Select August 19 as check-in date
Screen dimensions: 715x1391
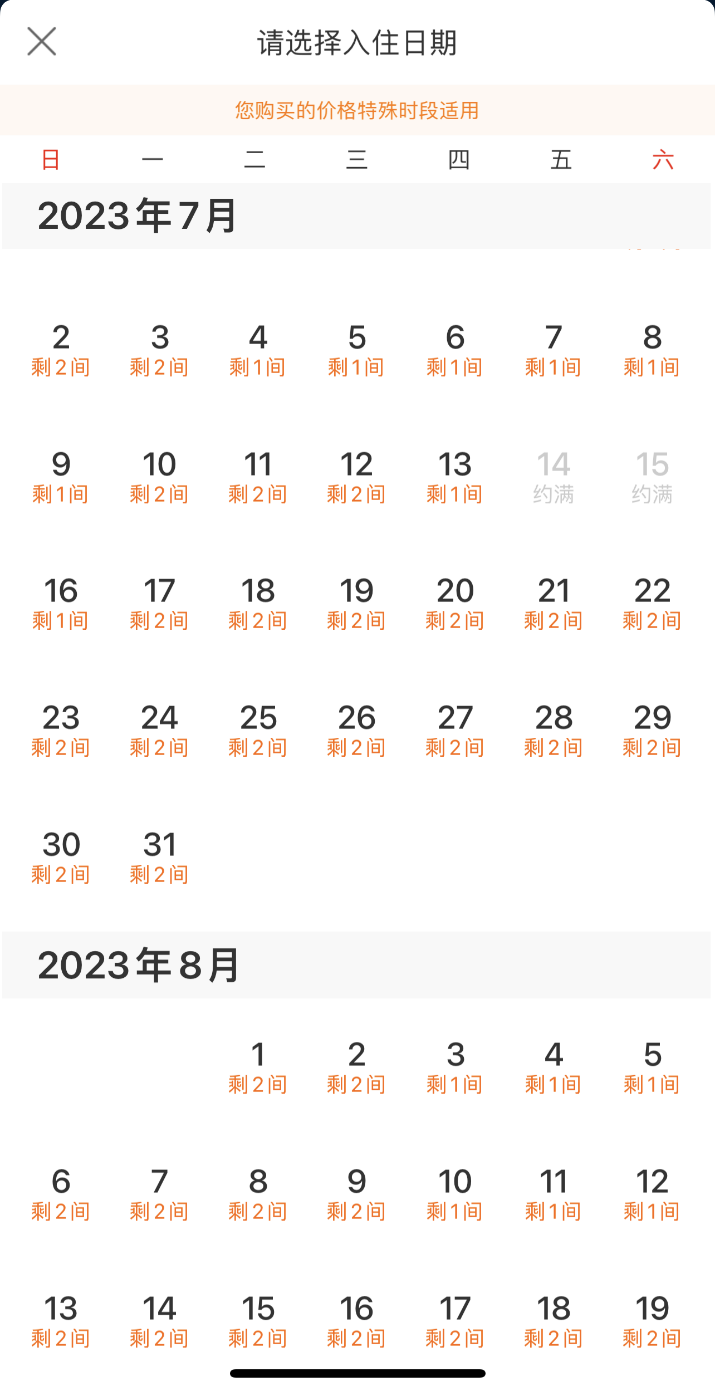652,1322
